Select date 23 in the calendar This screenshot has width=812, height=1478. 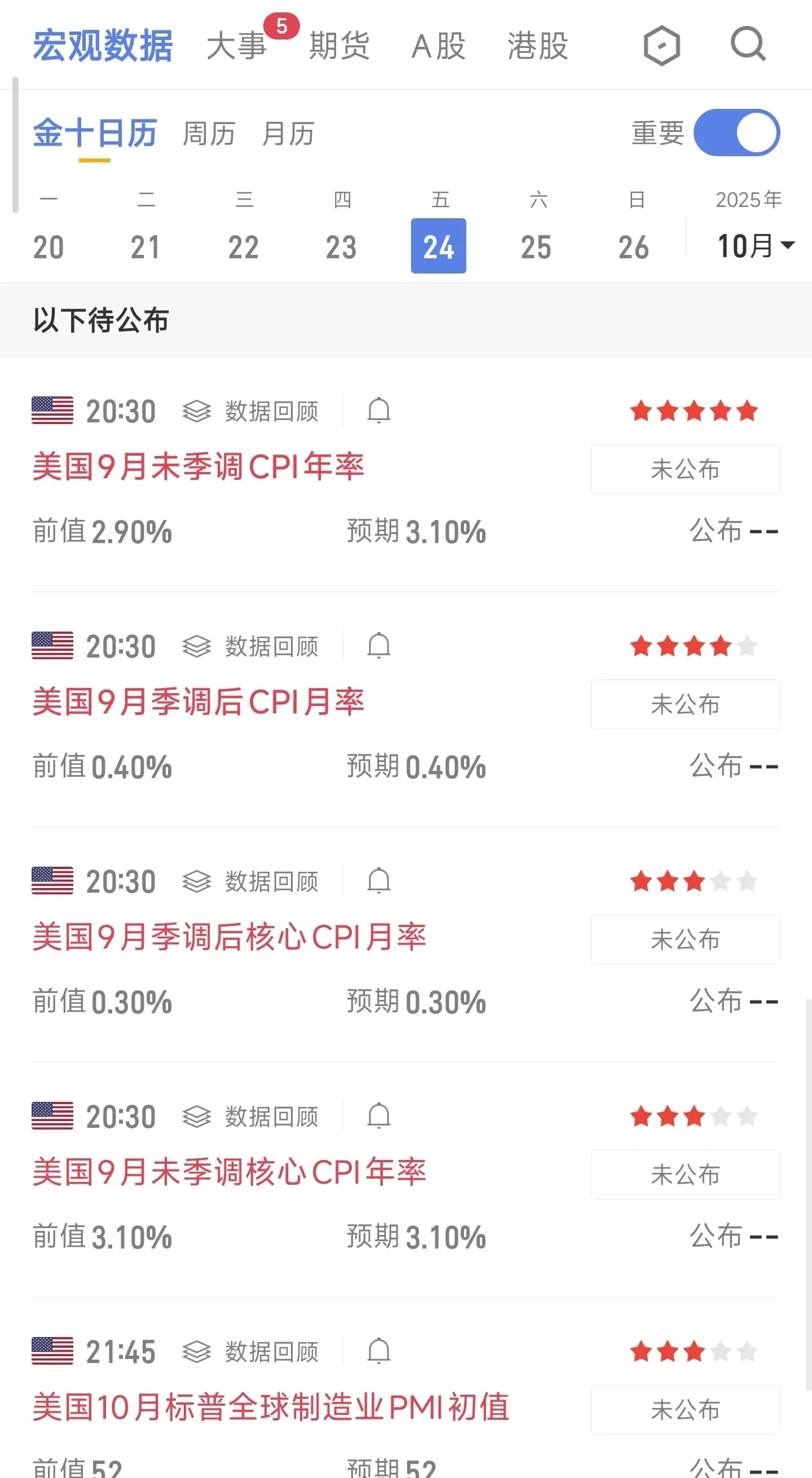(342, 247)
